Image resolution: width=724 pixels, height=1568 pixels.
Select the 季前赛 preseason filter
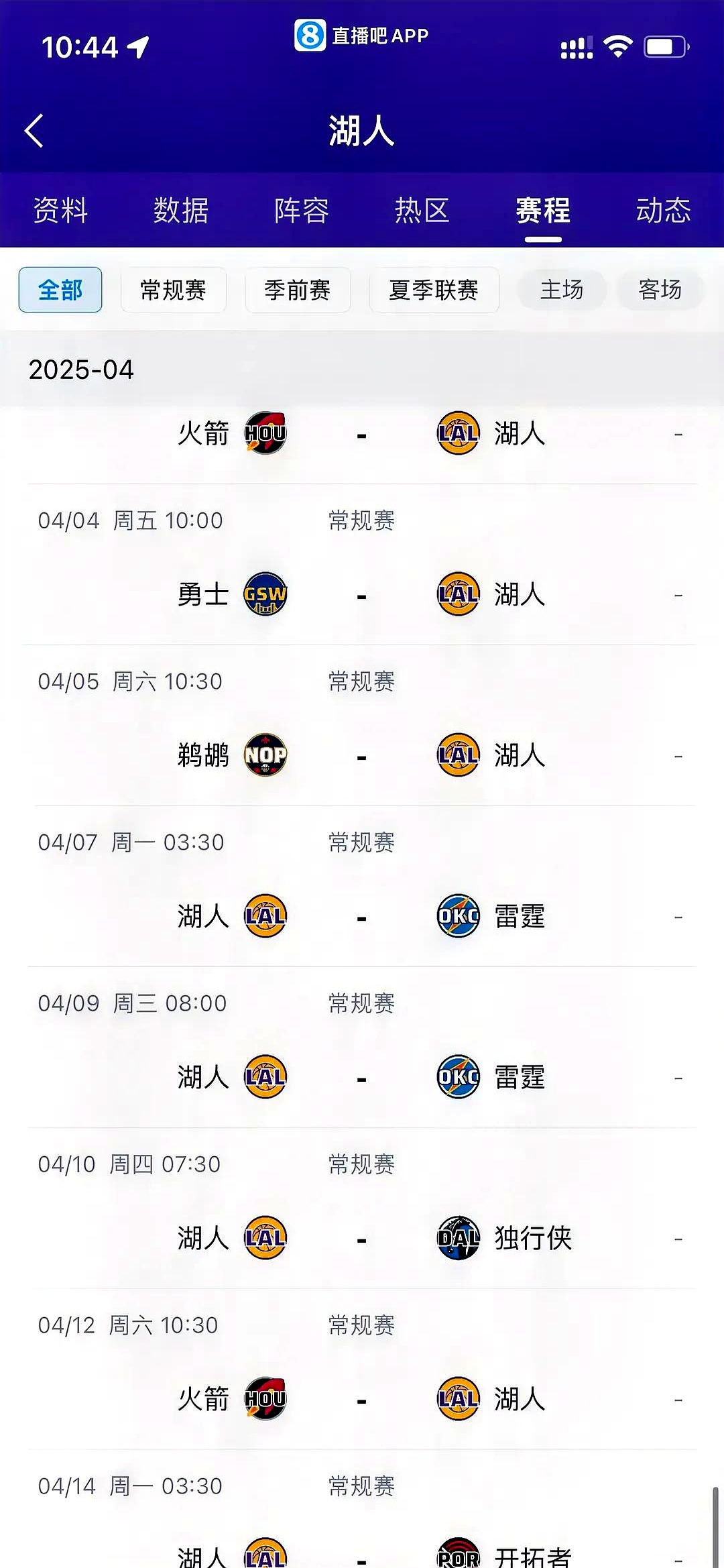(x=297, y=290)
